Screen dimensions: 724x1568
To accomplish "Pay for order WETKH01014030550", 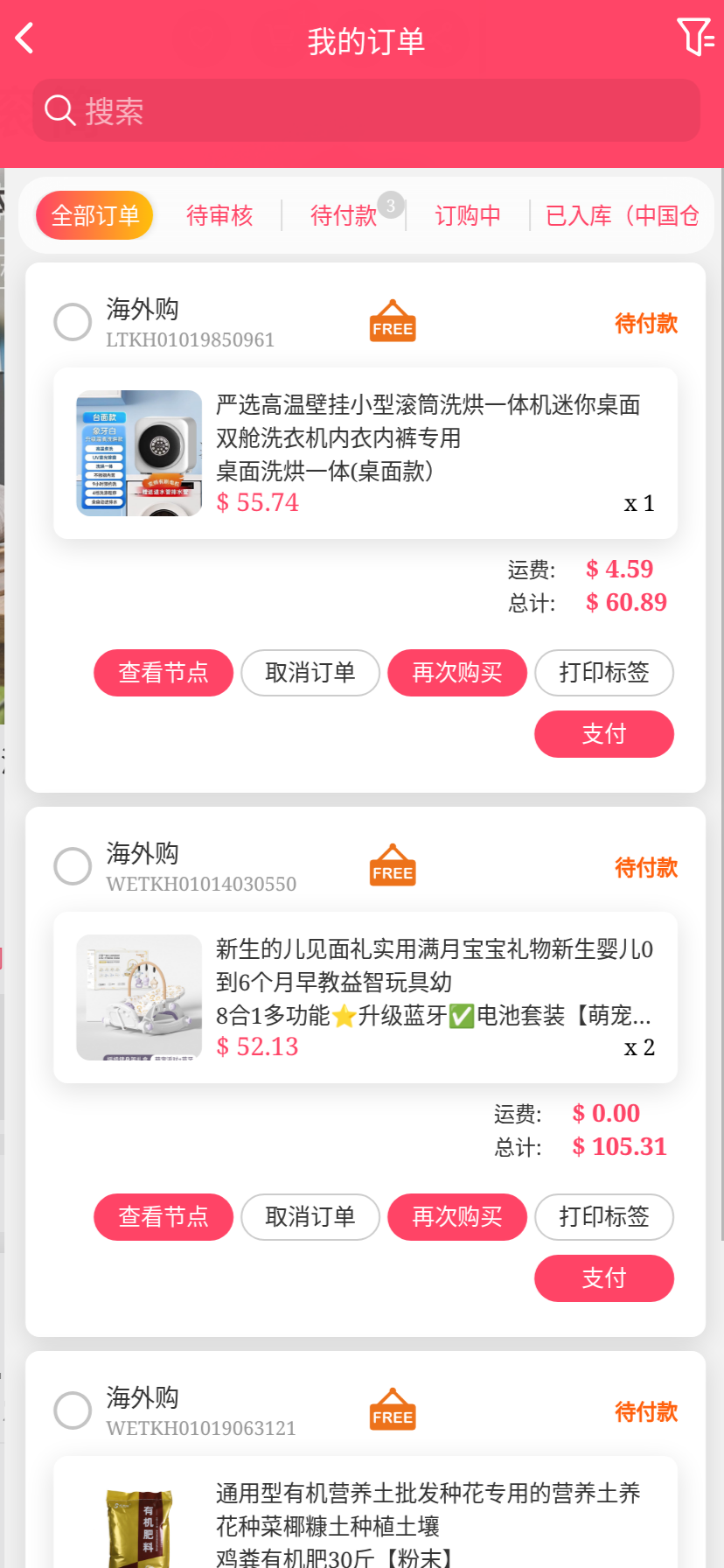I will (604, 1278).
